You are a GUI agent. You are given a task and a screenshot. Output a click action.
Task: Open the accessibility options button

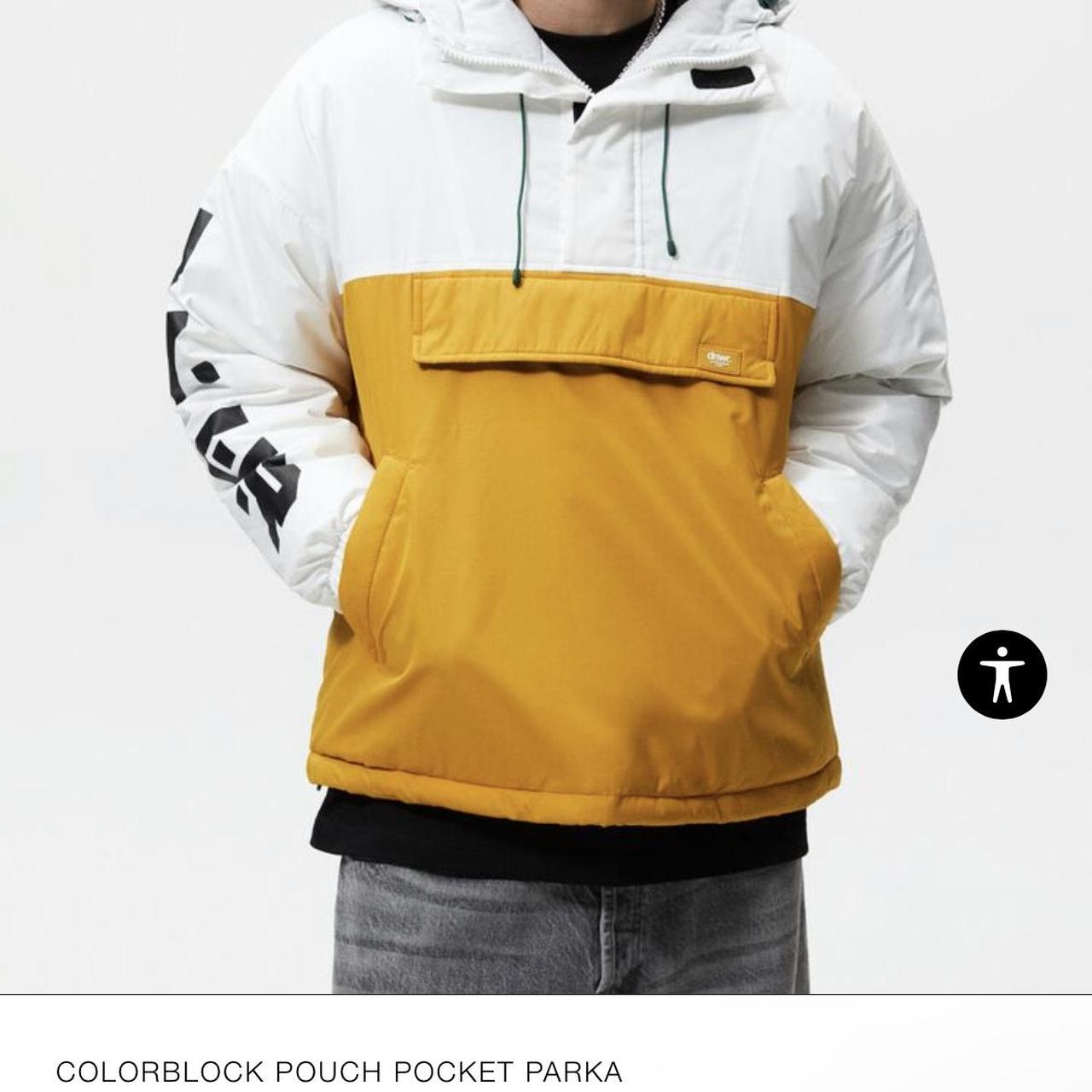click(1002, 674)
